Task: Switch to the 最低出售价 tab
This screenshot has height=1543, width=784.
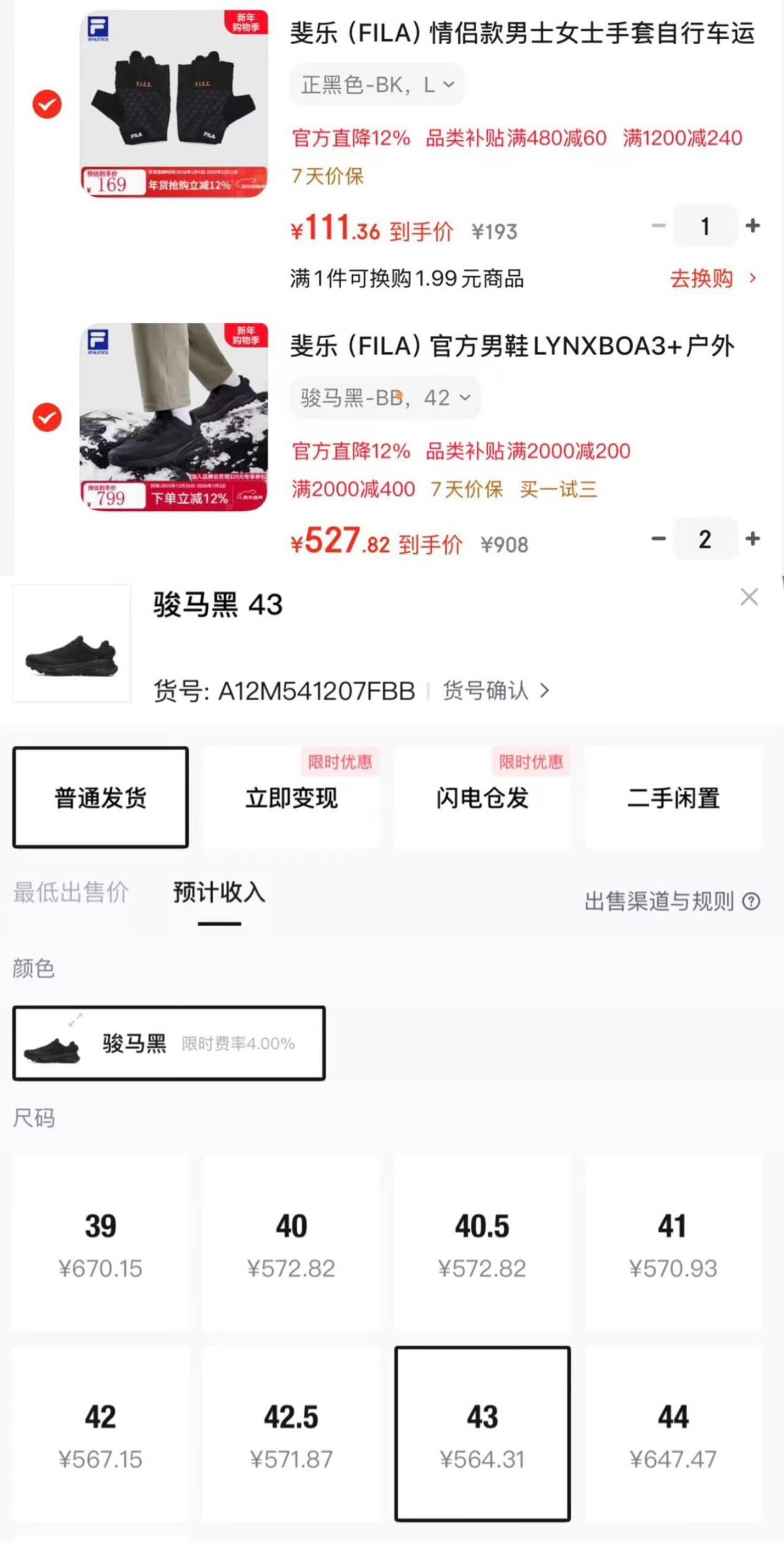Action: [71, 892]
